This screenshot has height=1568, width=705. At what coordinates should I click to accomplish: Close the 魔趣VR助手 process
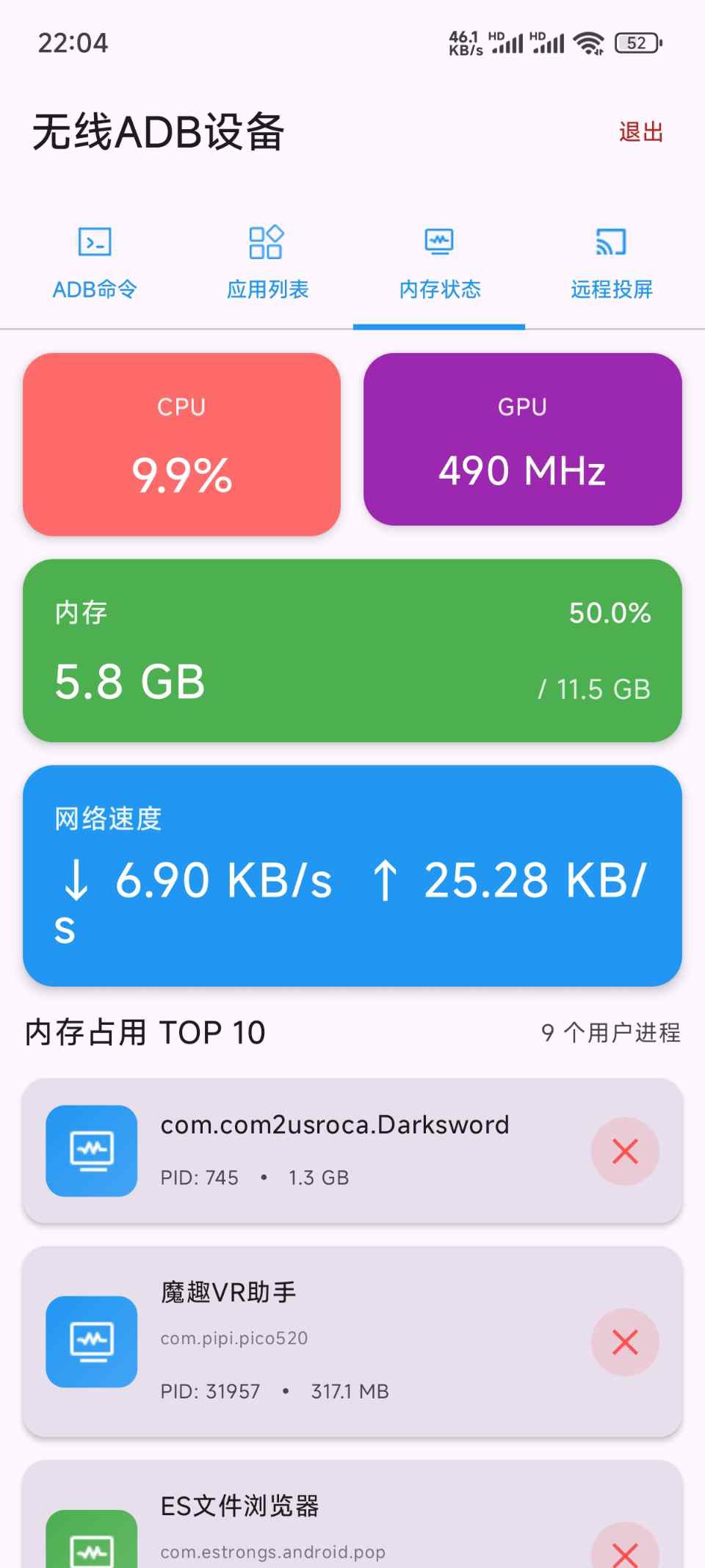625,1343
